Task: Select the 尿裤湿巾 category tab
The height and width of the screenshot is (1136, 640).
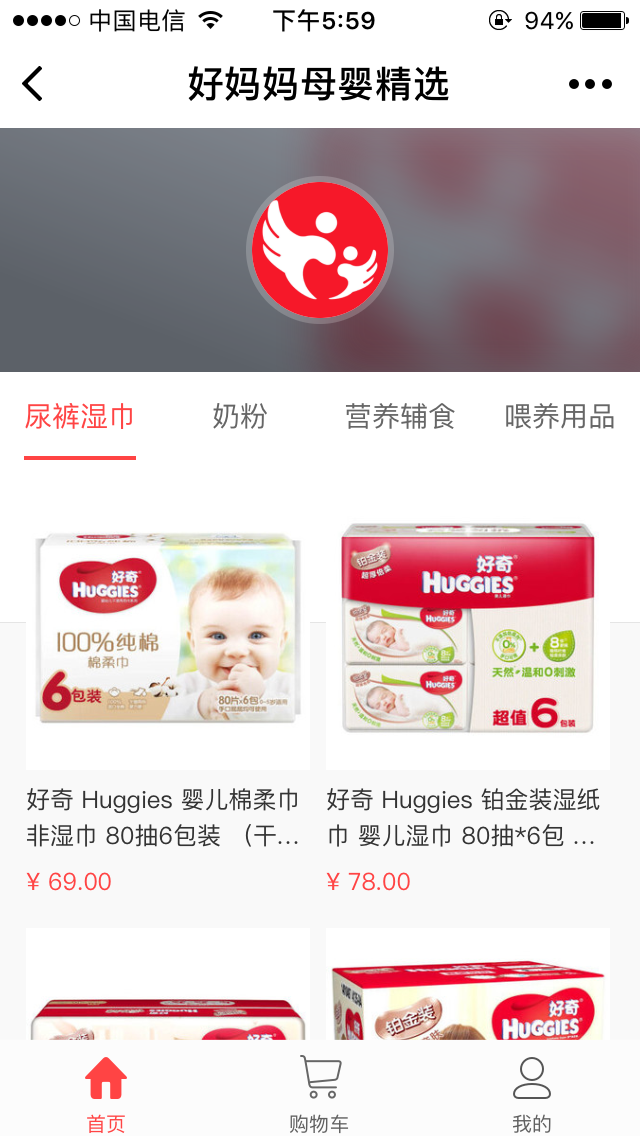Action: (x=80, y=417)
